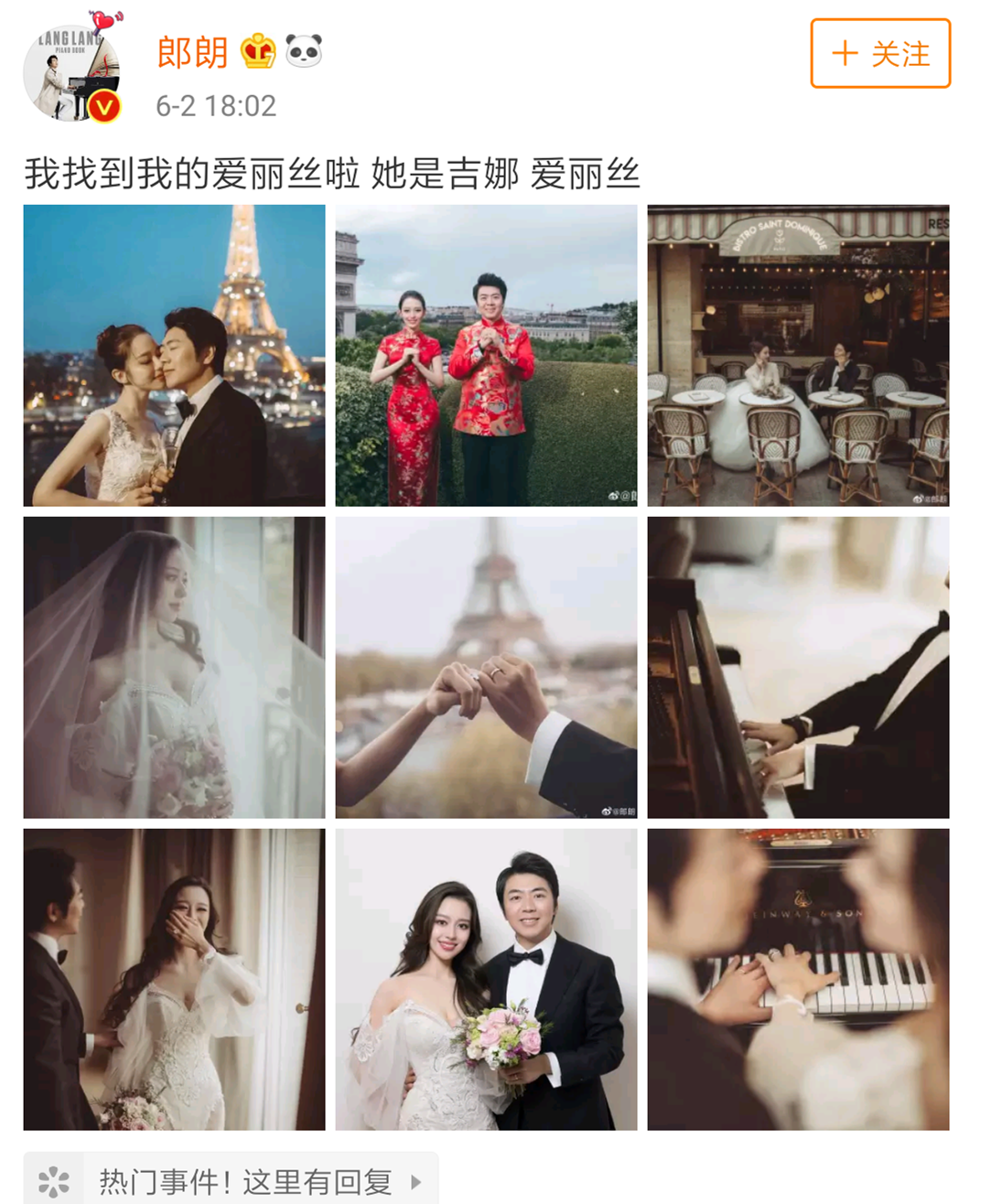981x1204 pixels.
Task: View the couple portrait with bouquet
Action: (x=486, y=979)
